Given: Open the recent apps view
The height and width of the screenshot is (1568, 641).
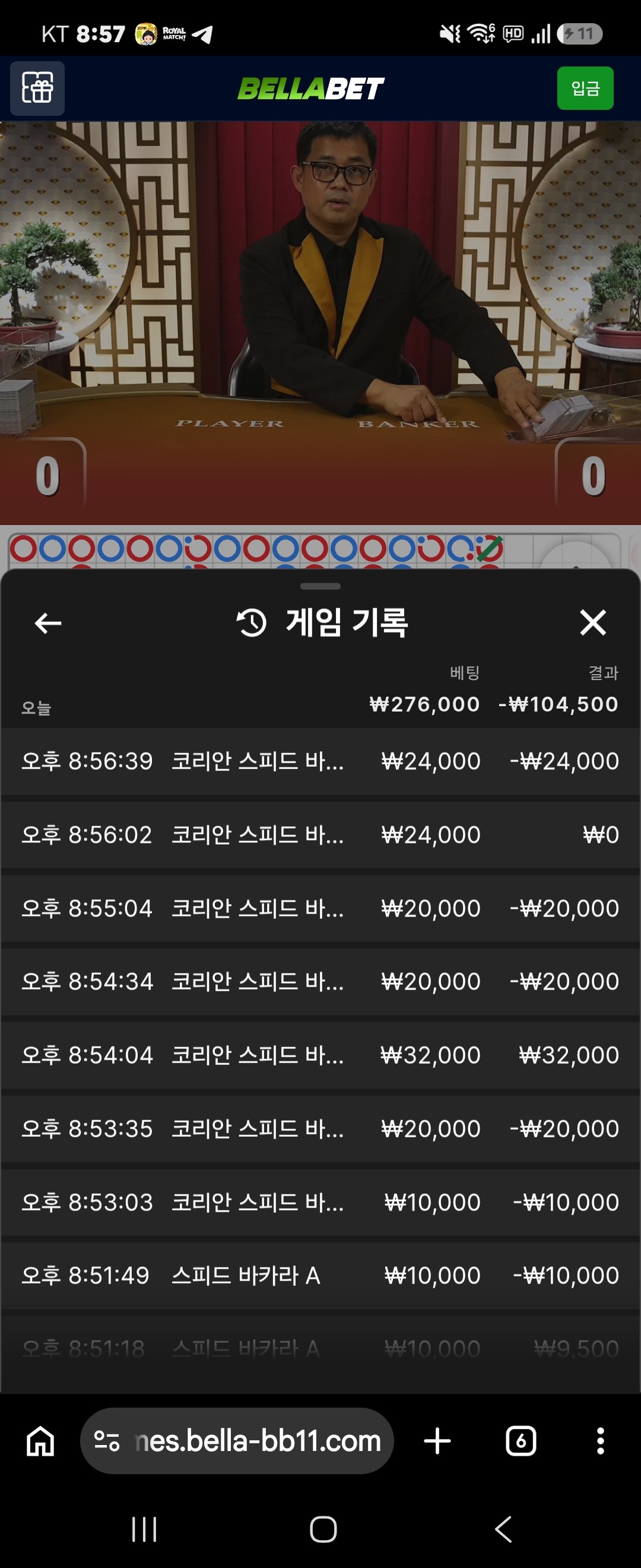Looking at the screenshot, I should pos(144,1529).
